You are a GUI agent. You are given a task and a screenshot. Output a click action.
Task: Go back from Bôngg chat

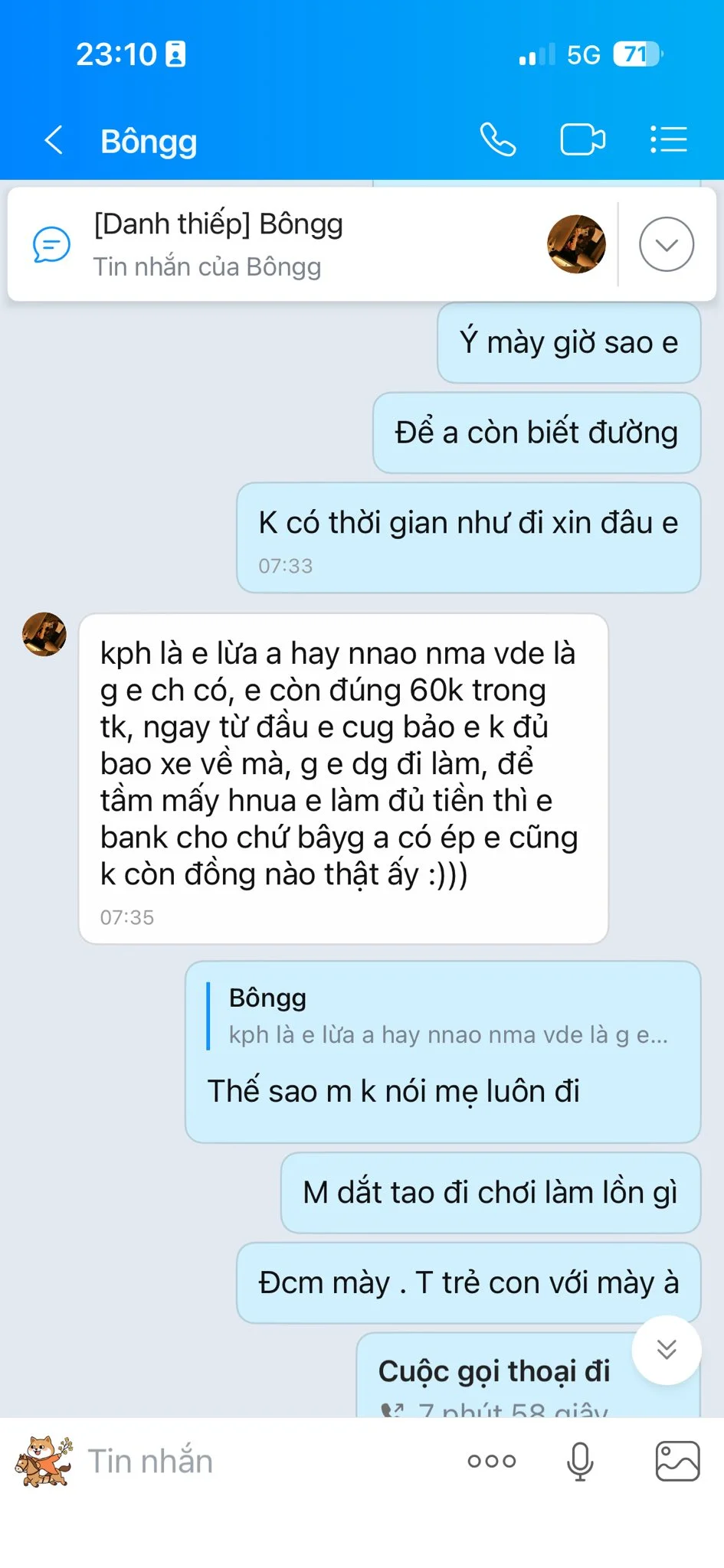tap(54, 141)
